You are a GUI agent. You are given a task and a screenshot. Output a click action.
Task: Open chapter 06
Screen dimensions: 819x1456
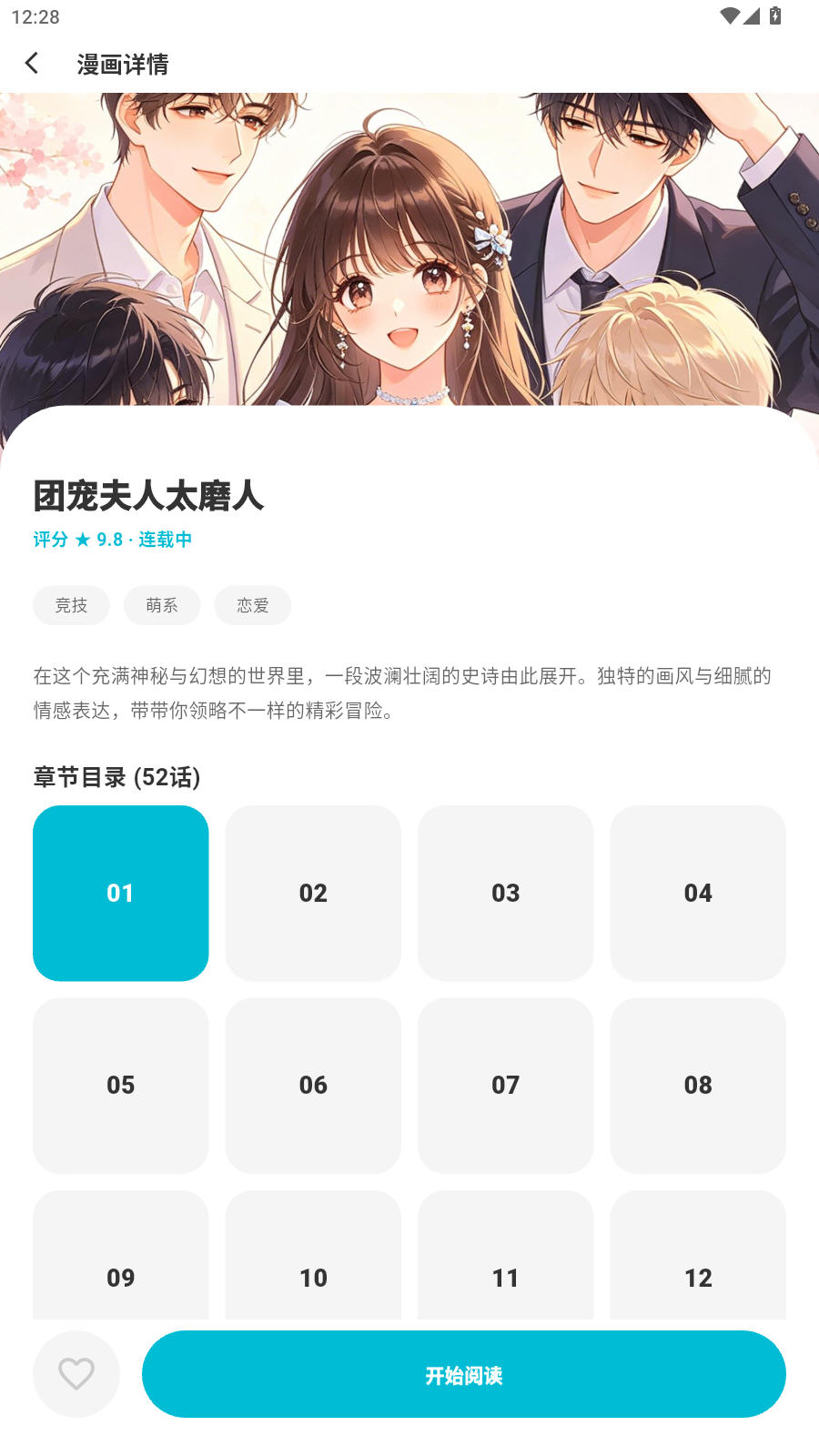point(313,1085)
